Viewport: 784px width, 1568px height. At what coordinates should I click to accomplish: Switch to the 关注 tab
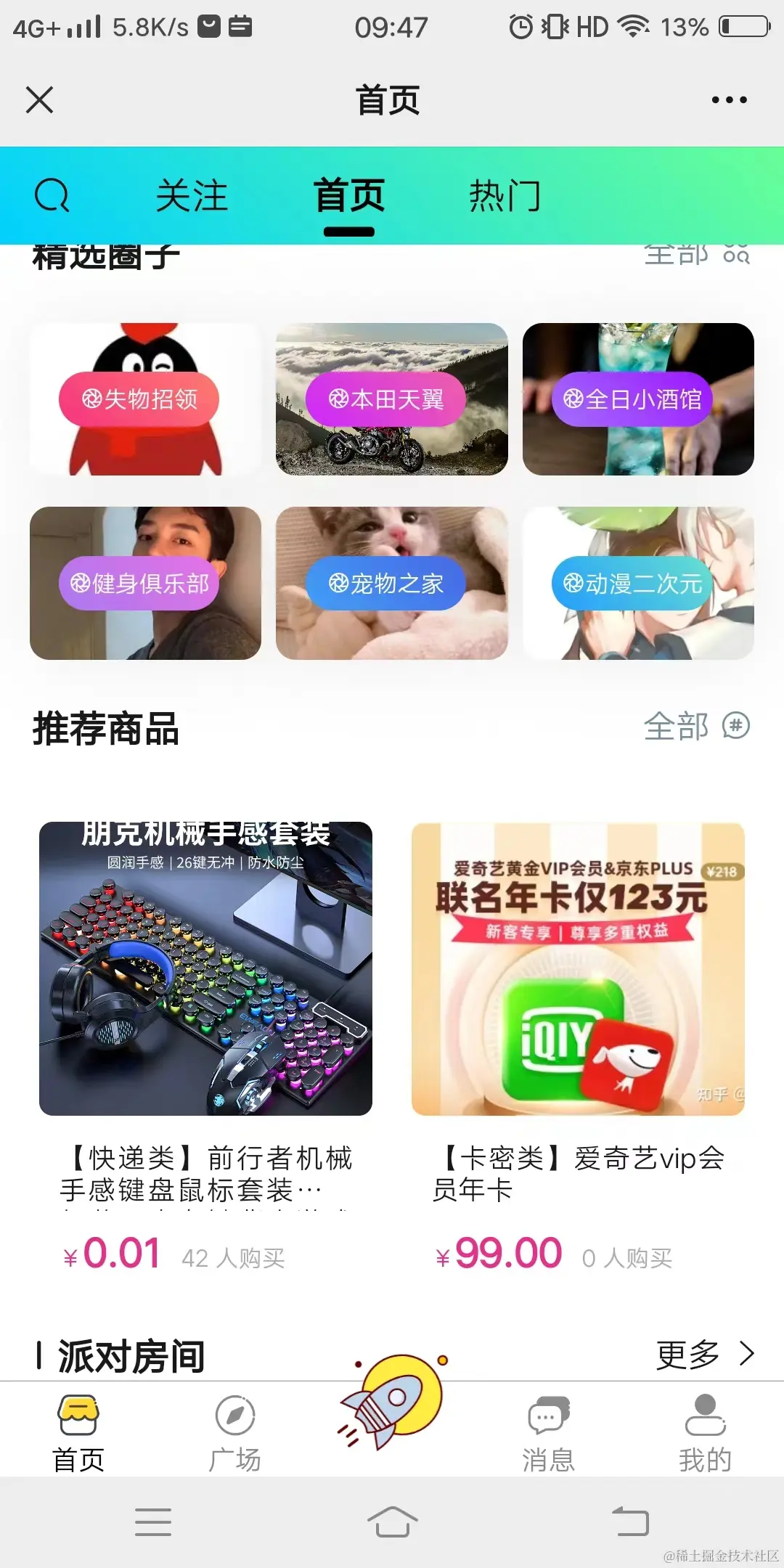(192, 196)
